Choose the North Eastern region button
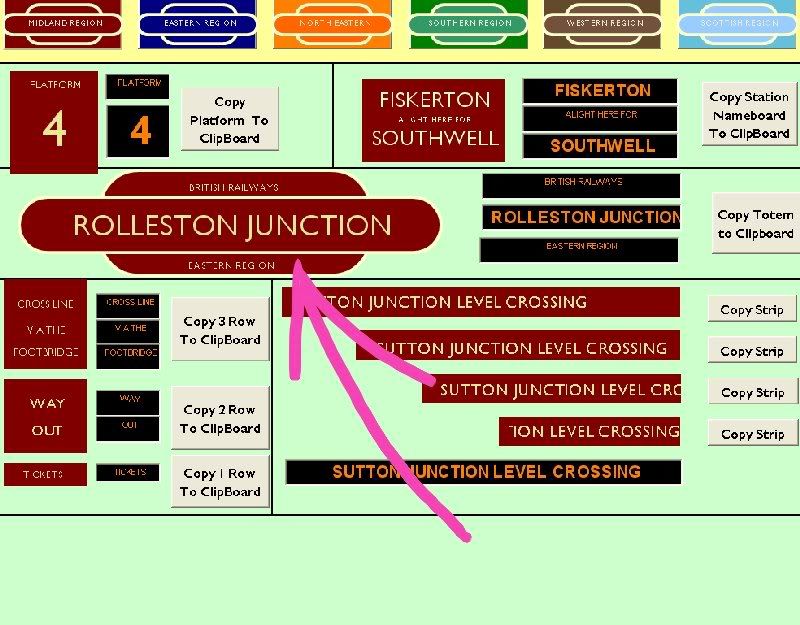 333,23
